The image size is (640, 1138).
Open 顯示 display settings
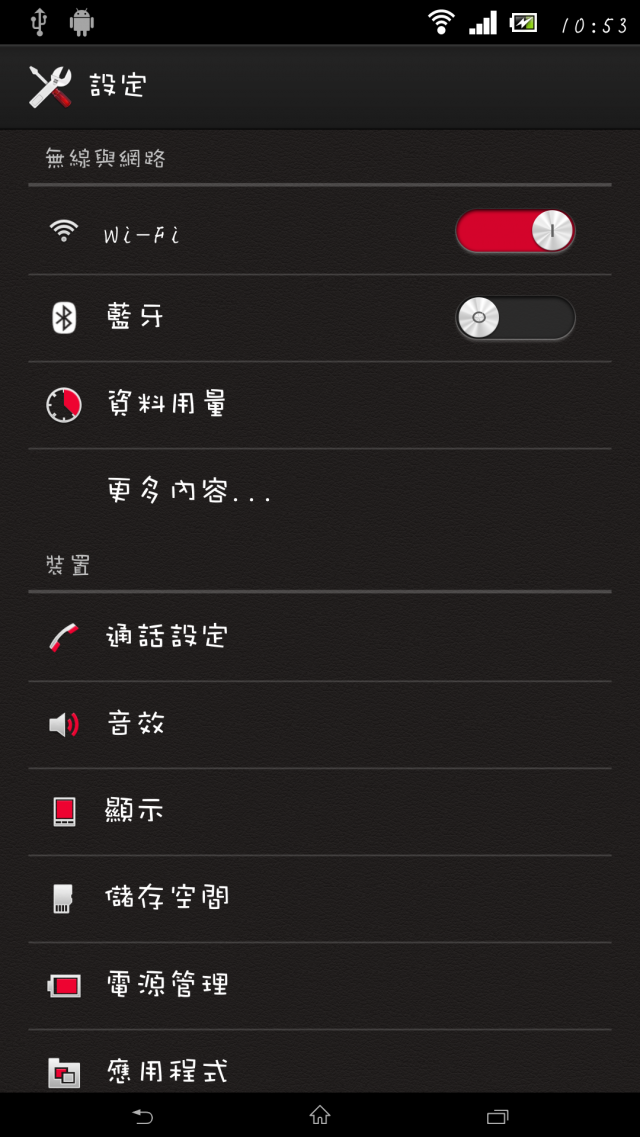point(320,811)
